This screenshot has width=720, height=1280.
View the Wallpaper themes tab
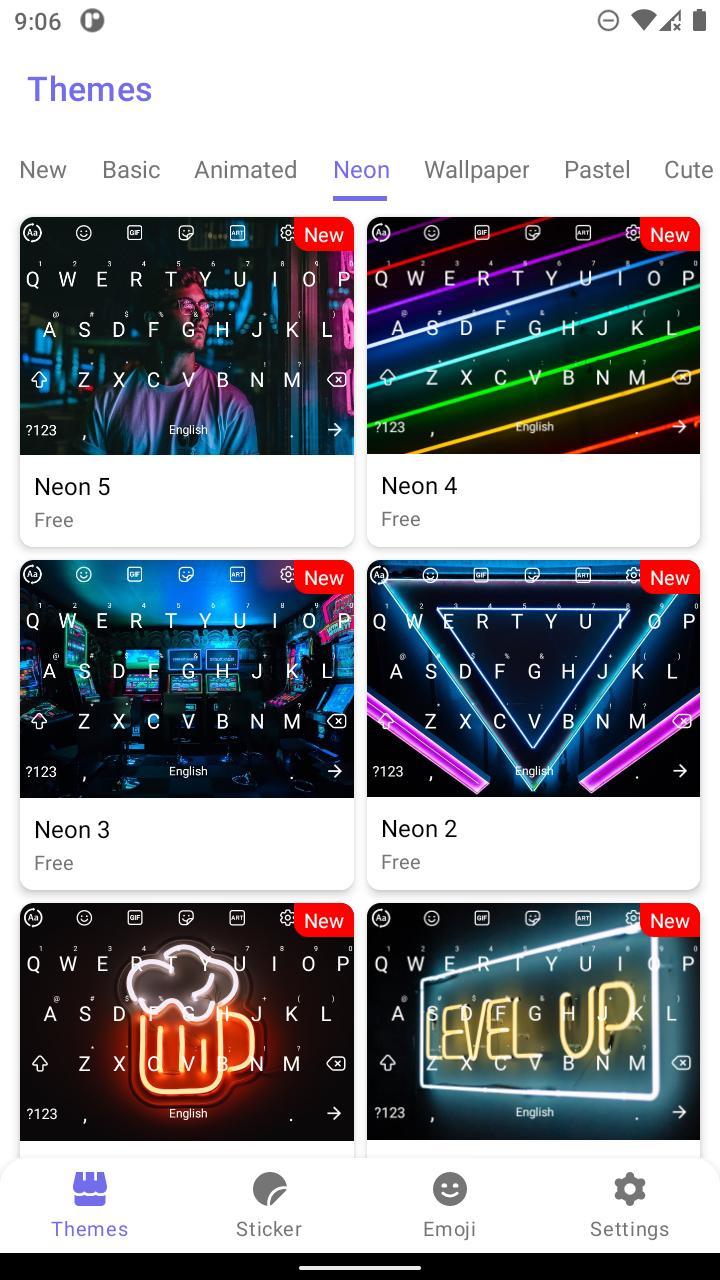[477, 170]
